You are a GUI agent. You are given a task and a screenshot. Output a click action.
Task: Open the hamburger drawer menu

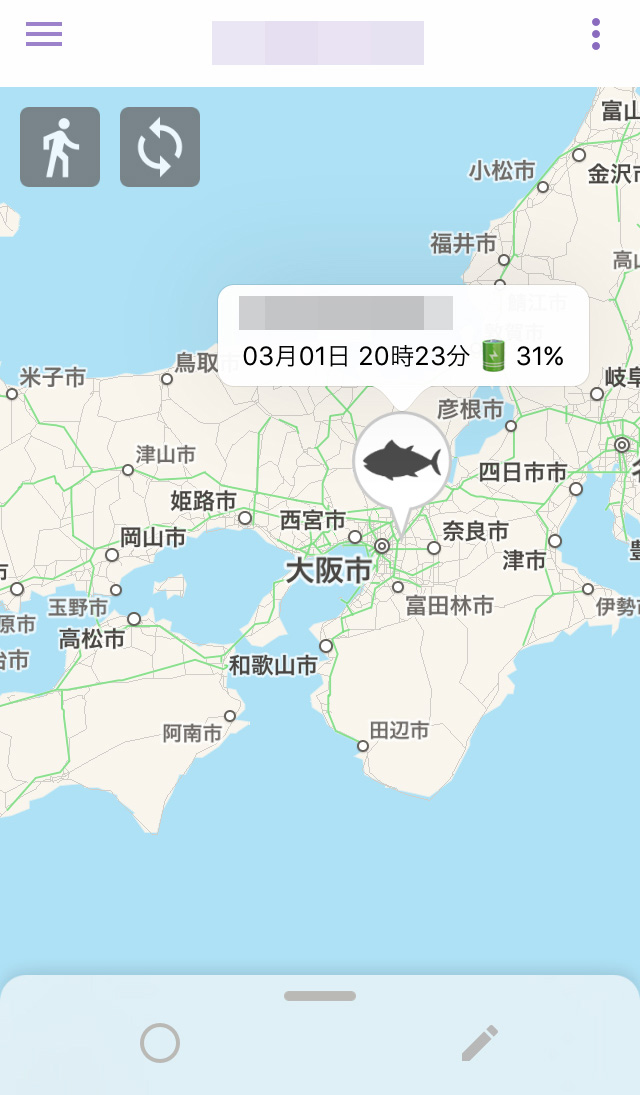(x=44, y=34)
